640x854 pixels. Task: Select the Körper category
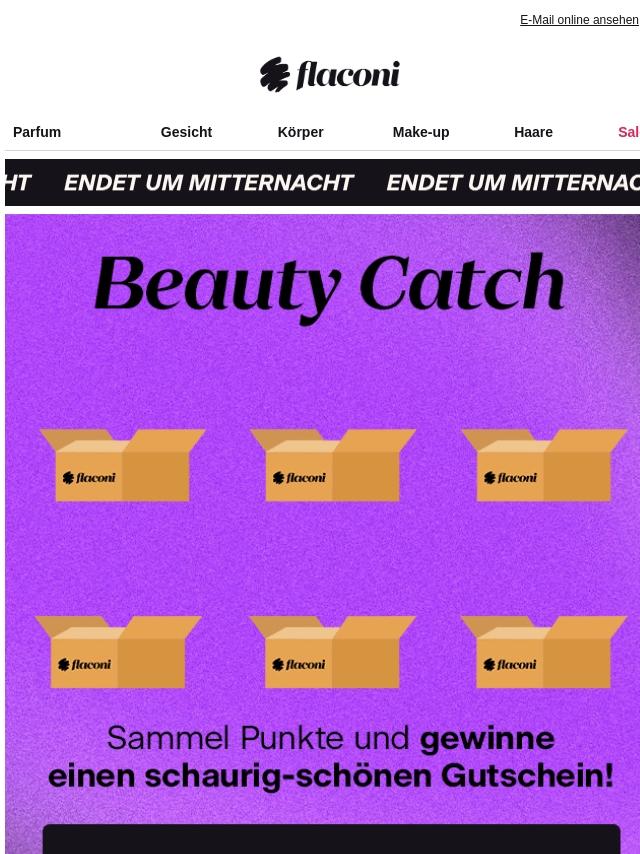[x=300, y=132]
